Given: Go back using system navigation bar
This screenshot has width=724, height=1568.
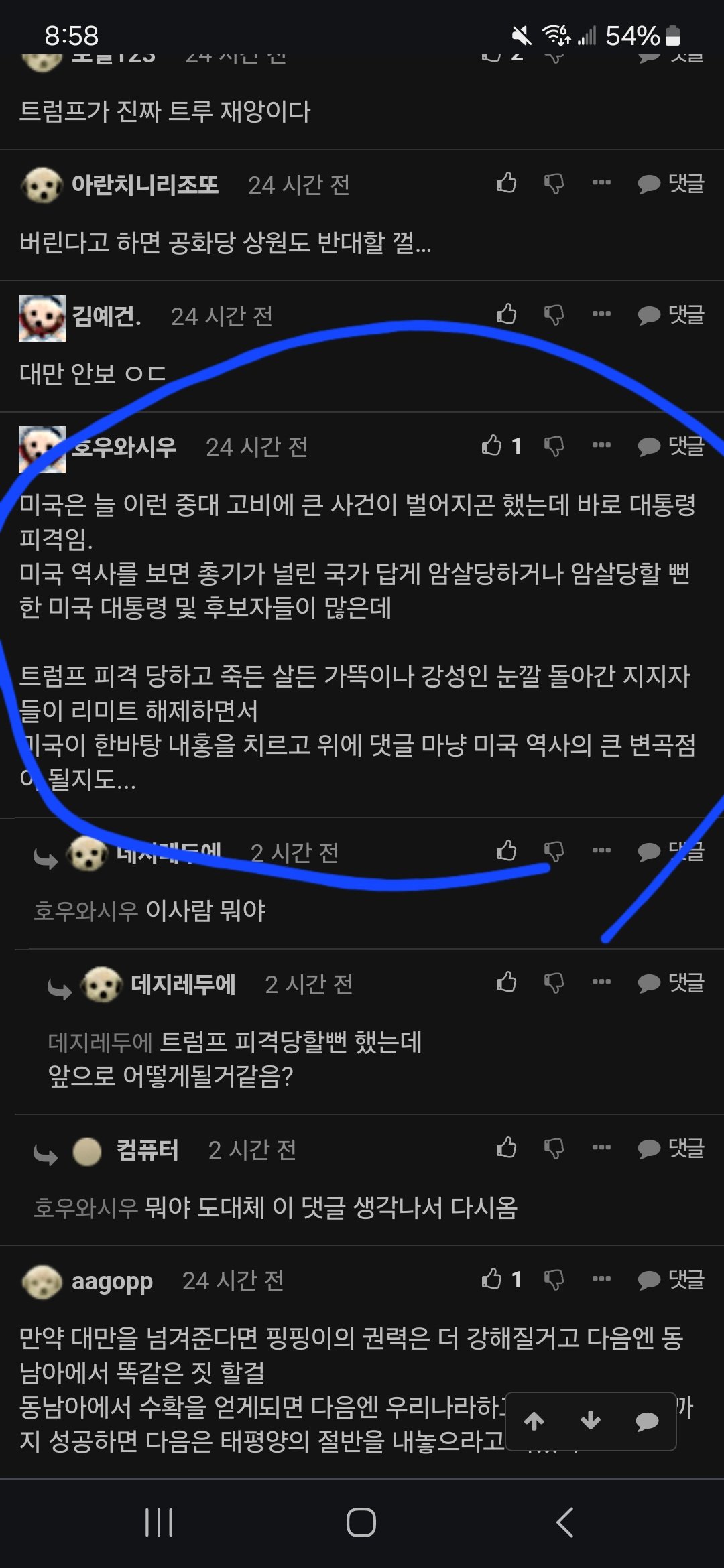Looking at the screenshot, I should tap(564, 1522).
